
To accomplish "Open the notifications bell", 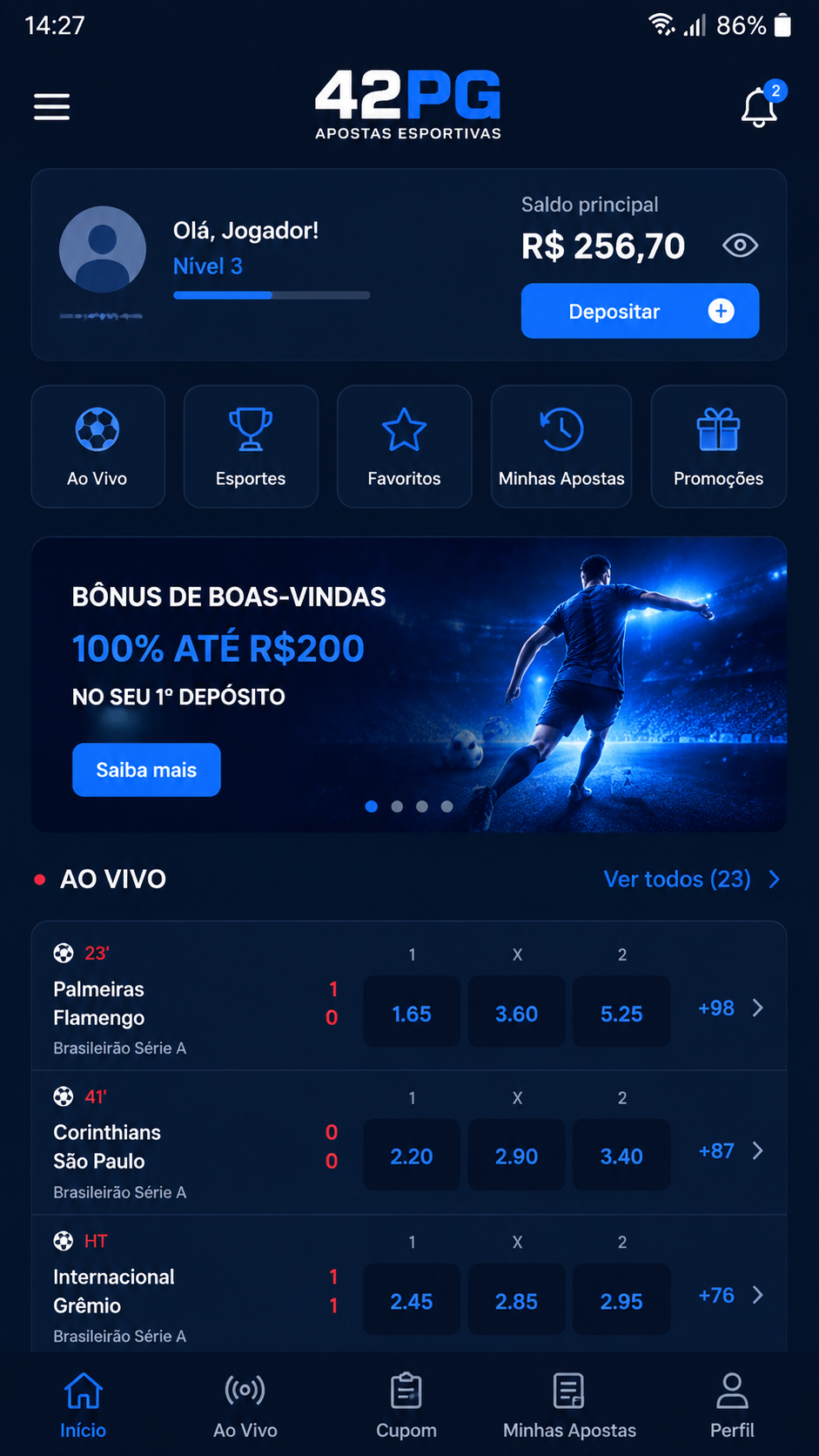I will [760, 106].
